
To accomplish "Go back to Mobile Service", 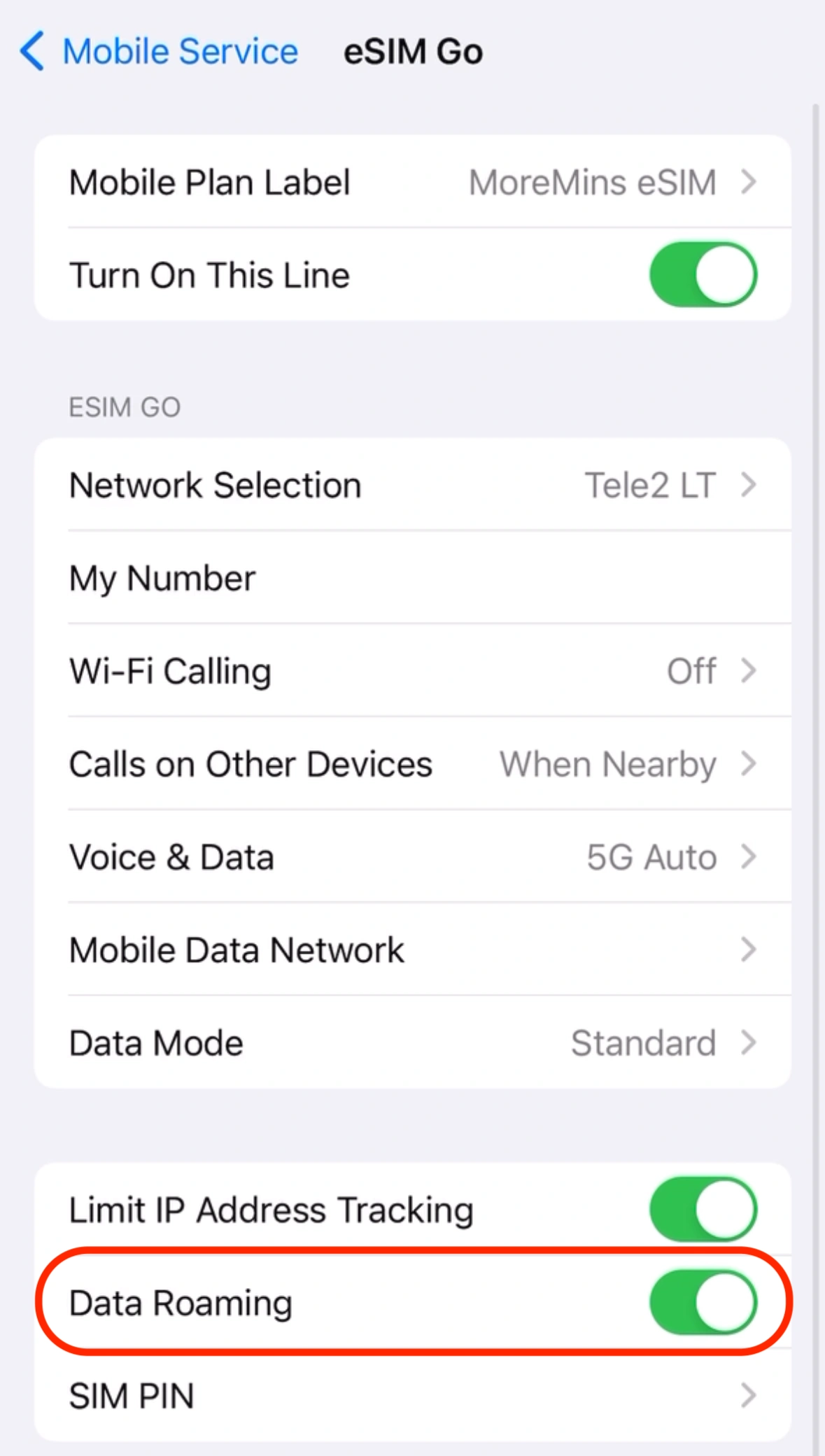I will [158, 52].
